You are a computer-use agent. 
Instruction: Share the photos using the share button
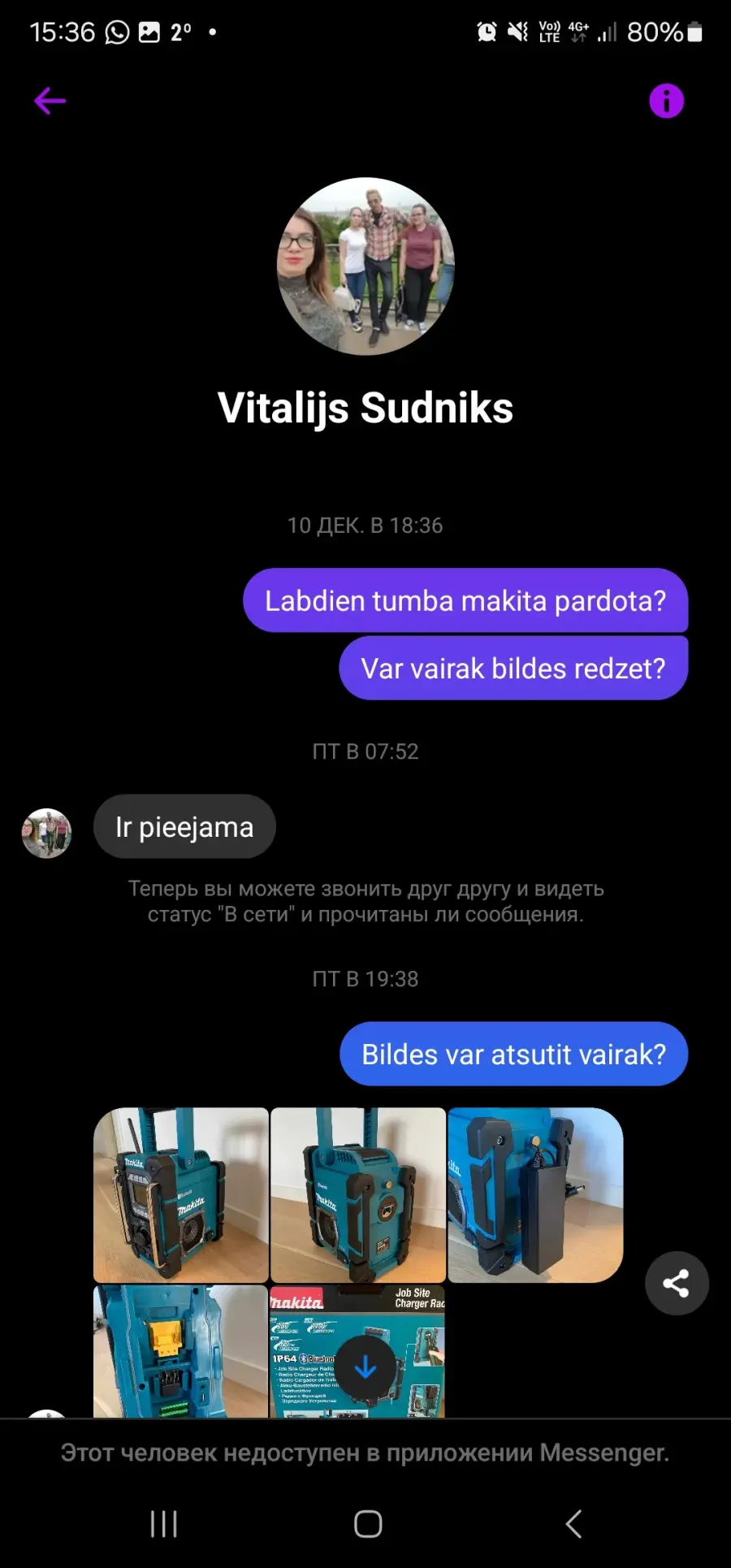pyautogui.click(x=677, y=1284)
